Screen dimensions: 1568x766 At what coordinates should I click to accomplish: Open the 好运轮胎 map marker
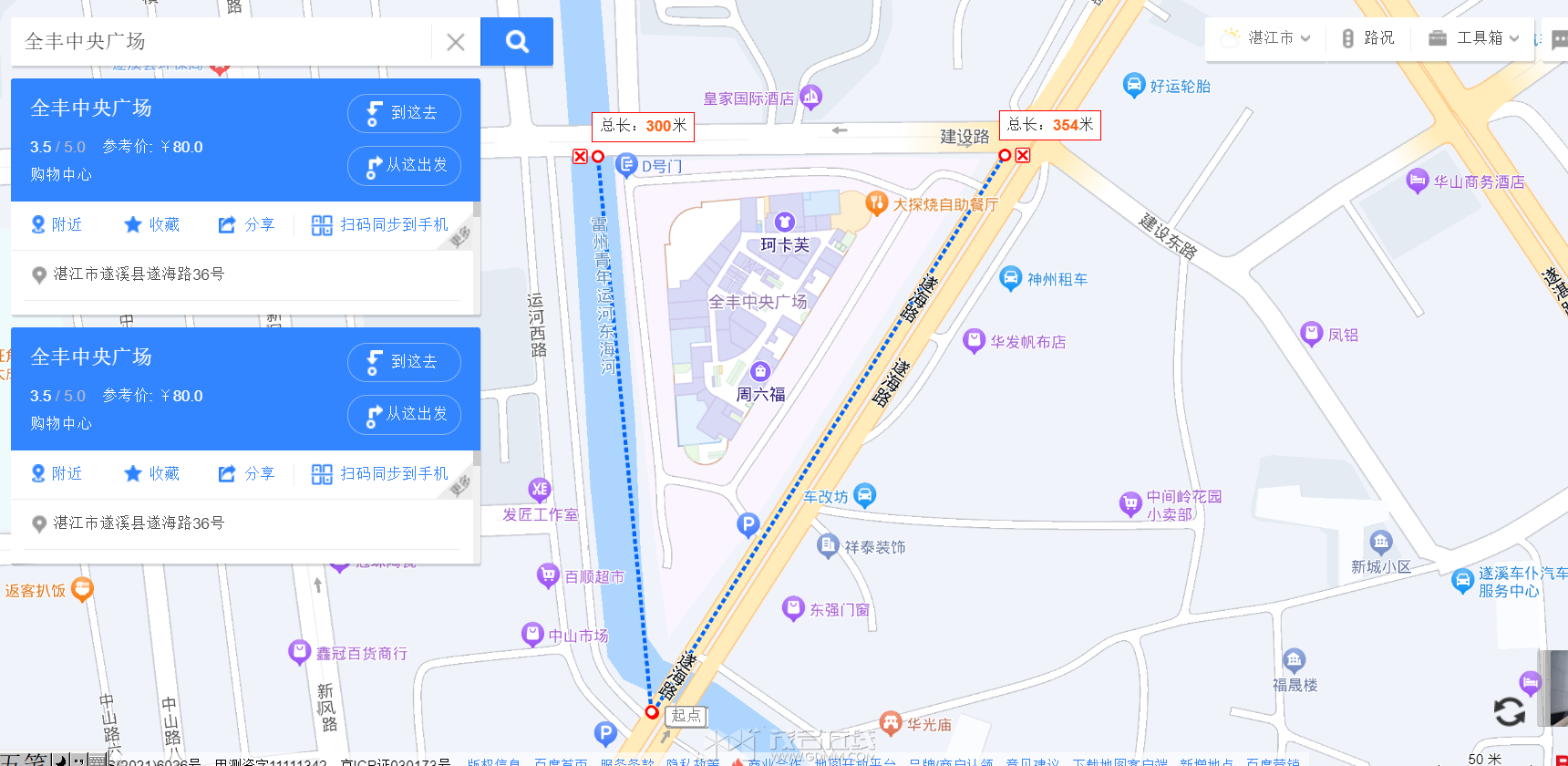(1133, 86)
